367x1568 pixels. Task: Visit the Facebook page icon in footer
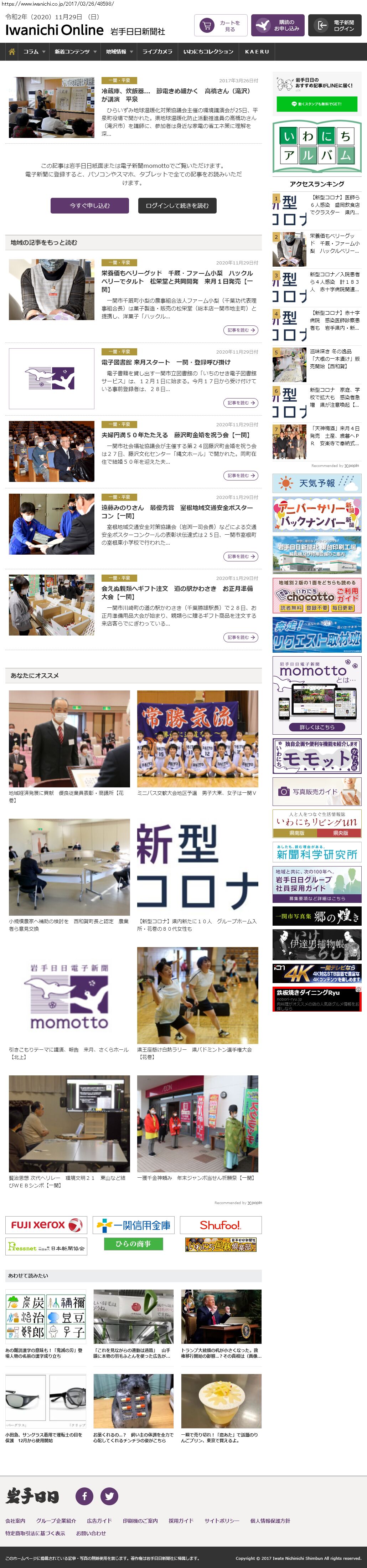84,1496
